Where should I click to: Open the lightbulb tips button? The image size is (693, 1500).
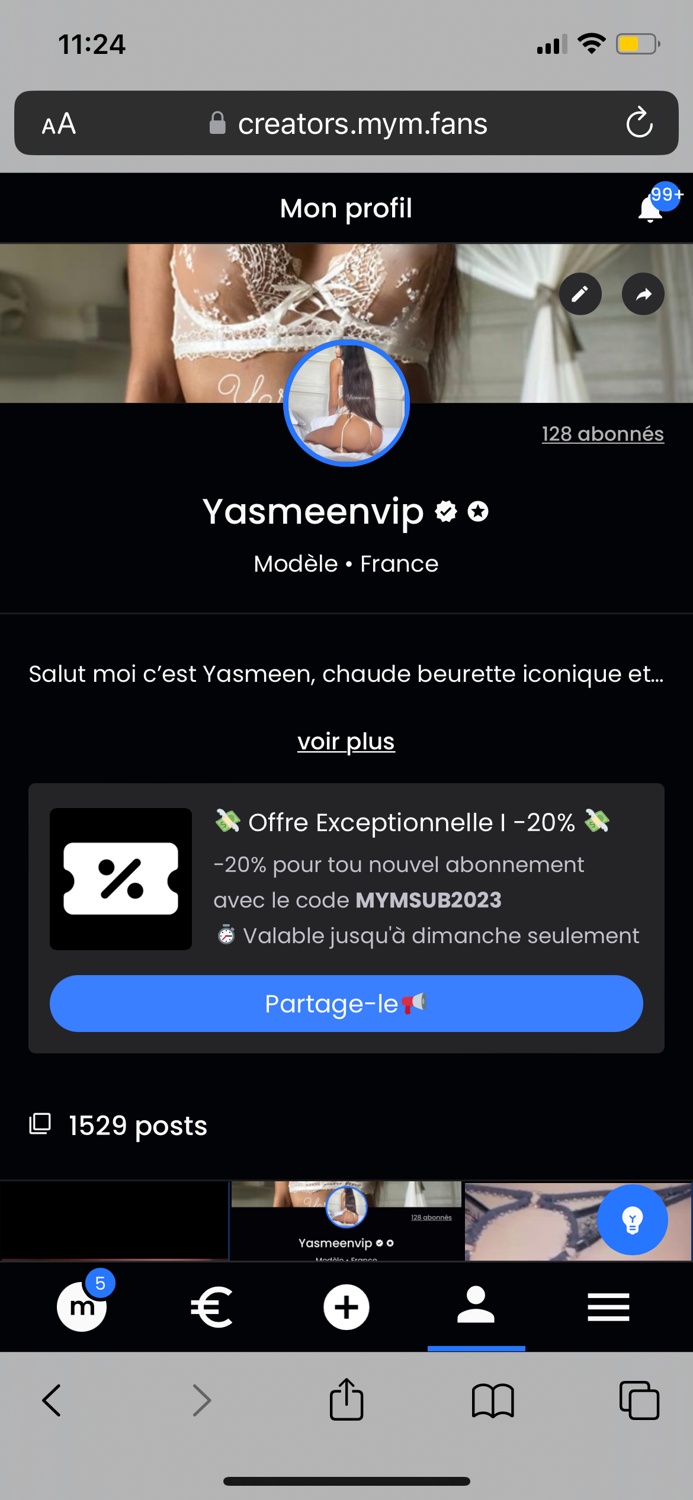[632, 1219]
